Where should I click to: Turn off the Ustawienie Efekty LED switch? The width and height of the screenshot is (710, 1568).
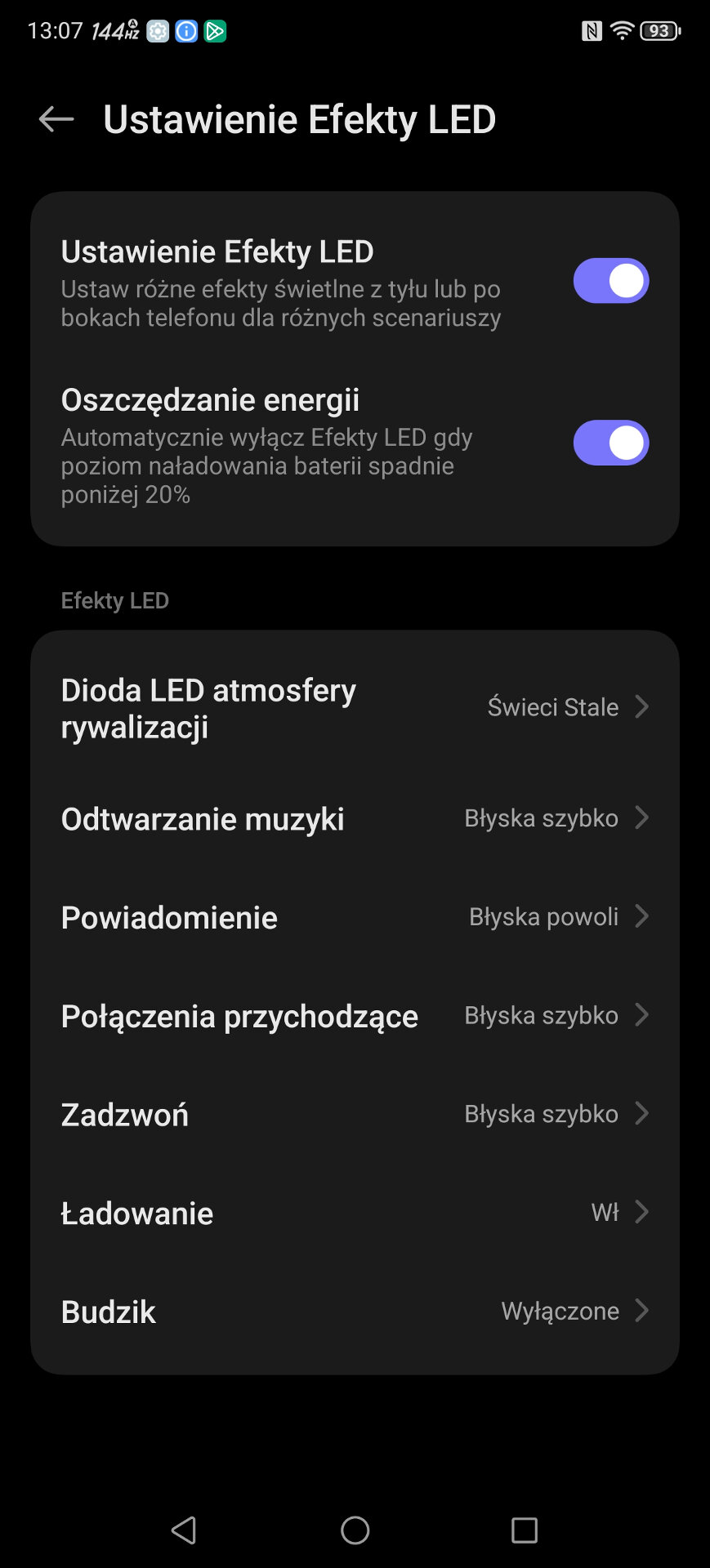[x=610, y=281]
